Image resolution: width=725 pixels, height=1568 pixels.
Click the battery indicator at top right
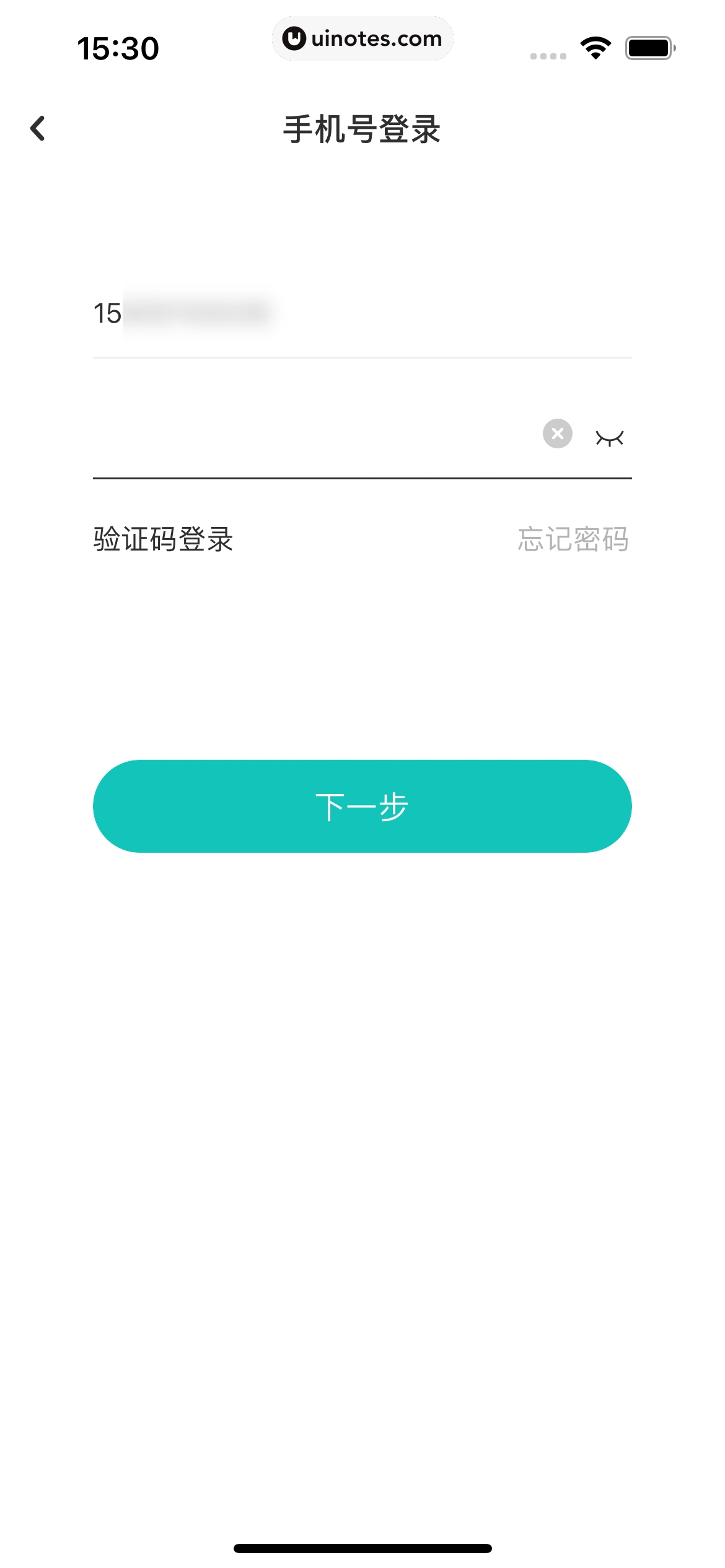(648, 46)
